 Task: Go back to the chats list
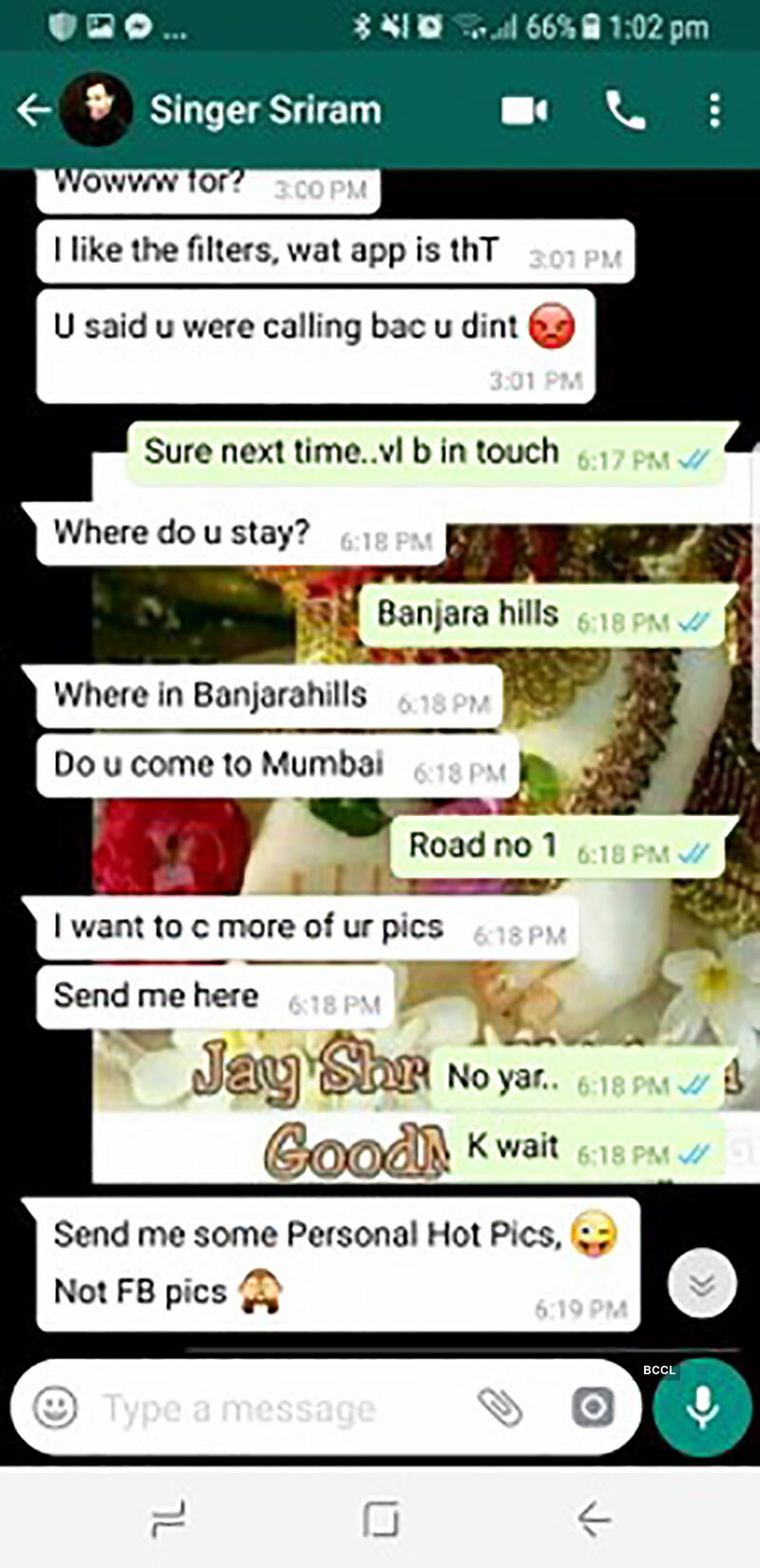click(x=33, y=111)
